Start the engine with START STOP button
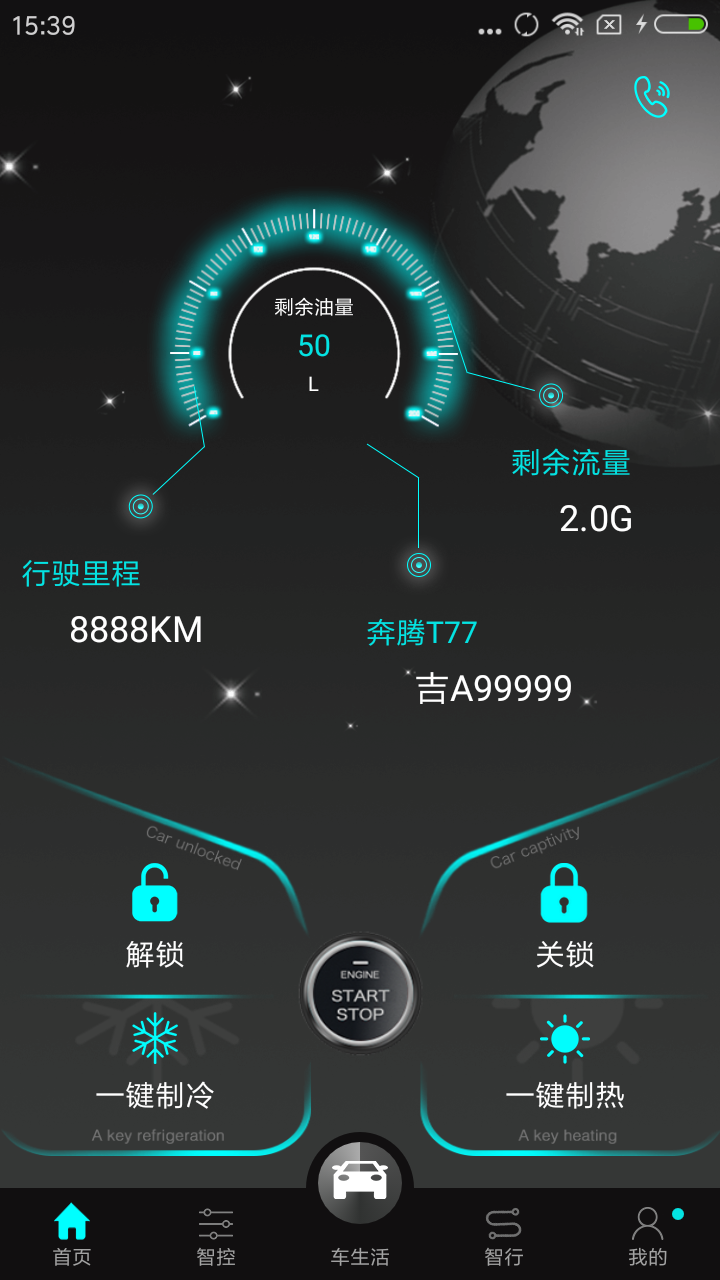 360,994
